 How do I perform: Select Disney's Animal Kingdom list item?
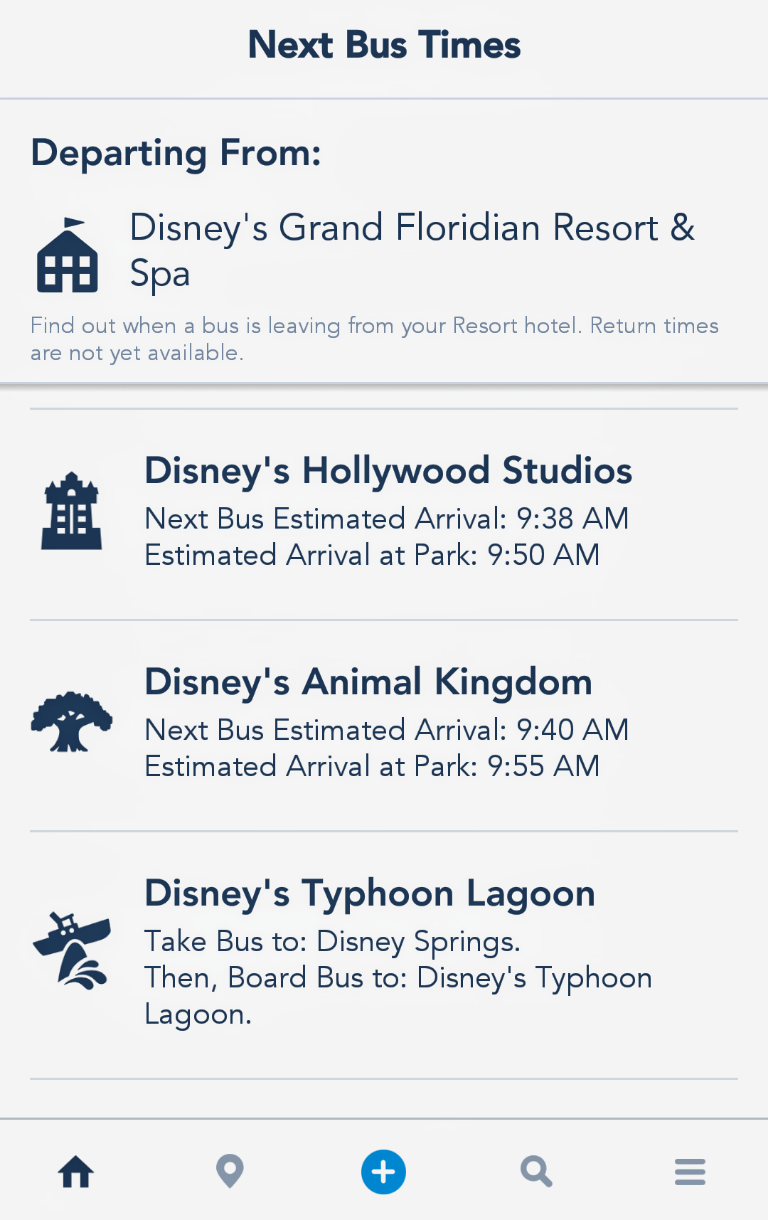[x=369, y=681]
